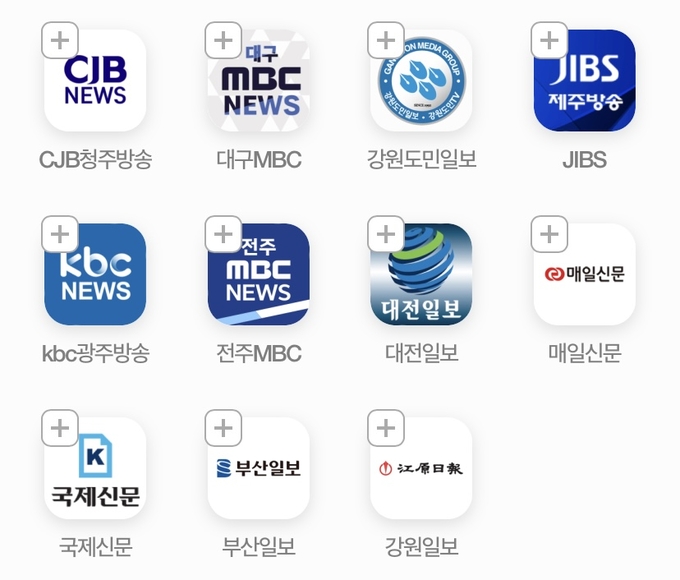Add JIBS with its plus icon
Screen dimensions: 680x580
pos(548,41)
